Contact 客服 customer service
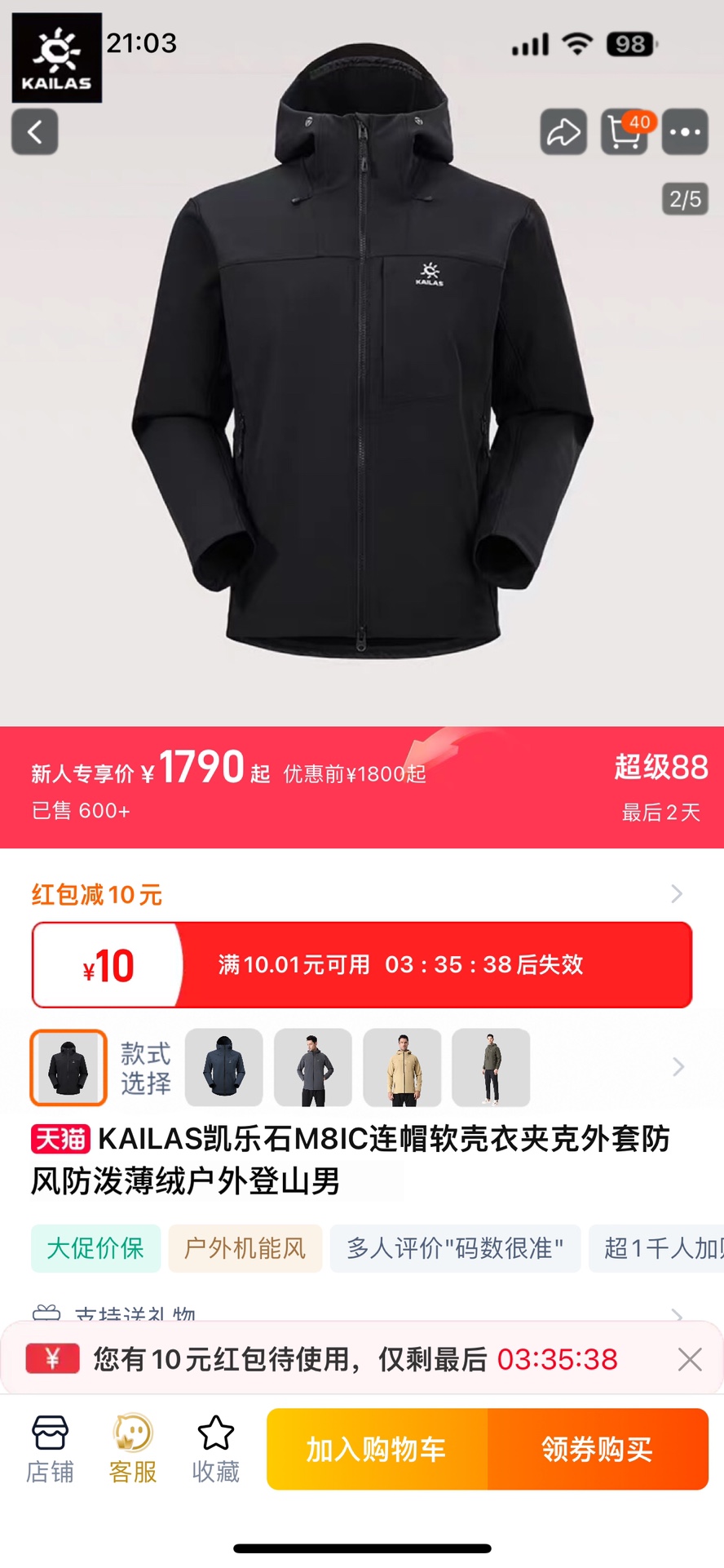The height and width of the screenshot is (1568, 724). coord(133,1449)
